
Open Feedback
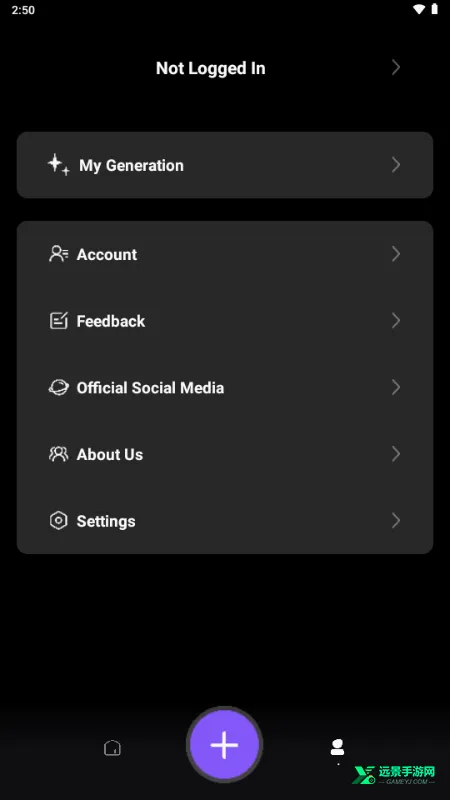225,321
